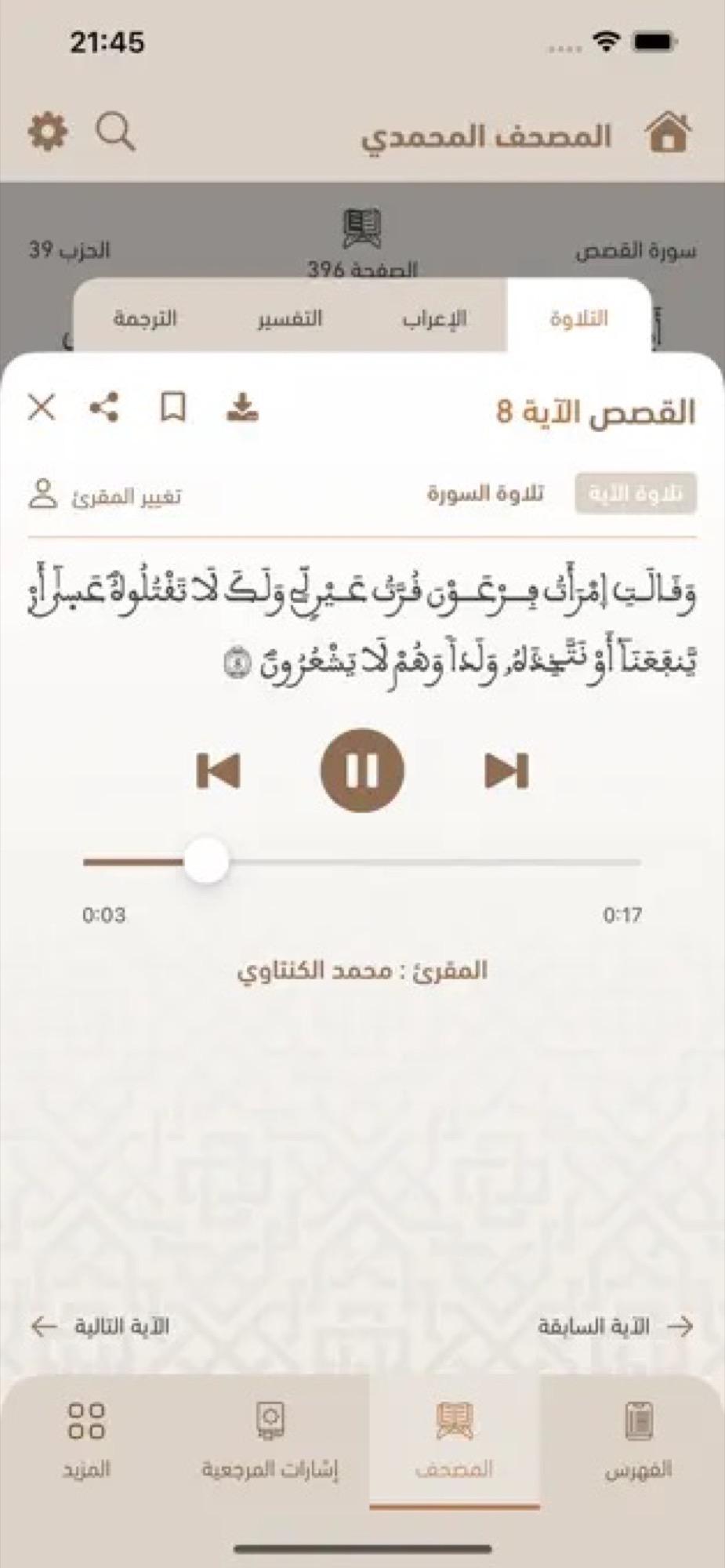Pause the recitation playback

click(362, 770)
